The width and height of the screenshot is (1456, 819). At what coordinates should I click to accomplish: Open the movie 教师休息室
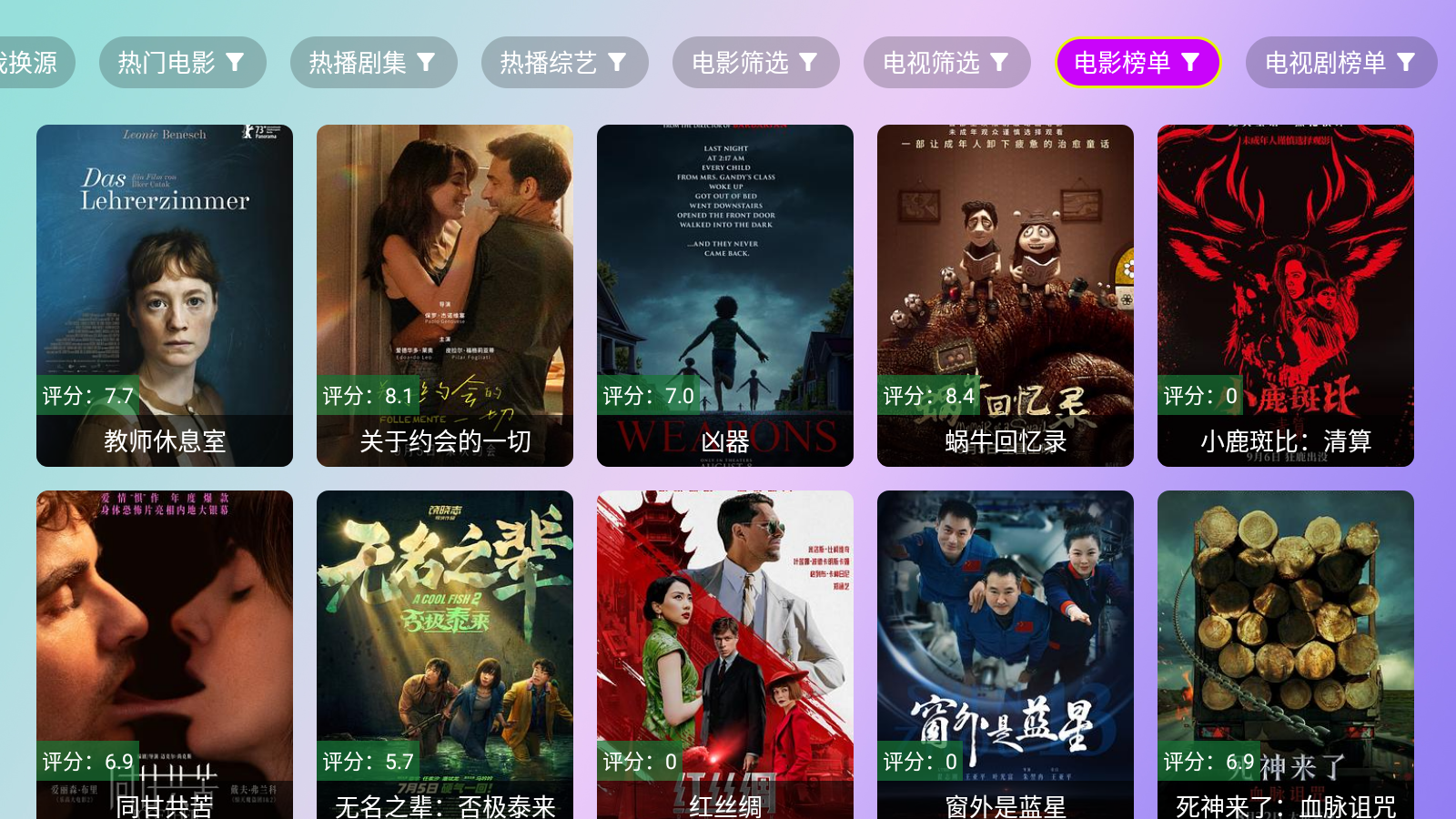click(x=165, y=296)
